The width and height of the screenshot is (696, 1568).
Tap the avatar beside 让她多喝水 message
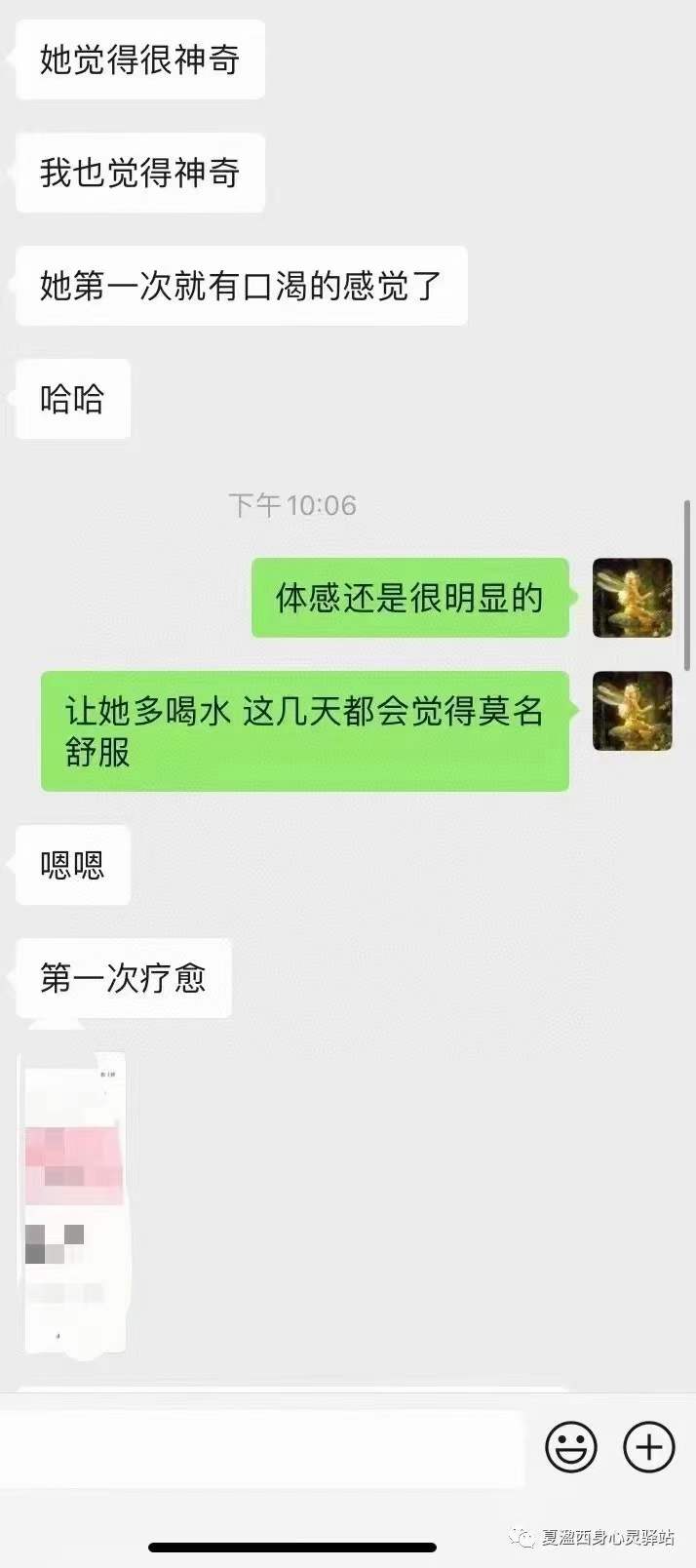coord(633,711)
